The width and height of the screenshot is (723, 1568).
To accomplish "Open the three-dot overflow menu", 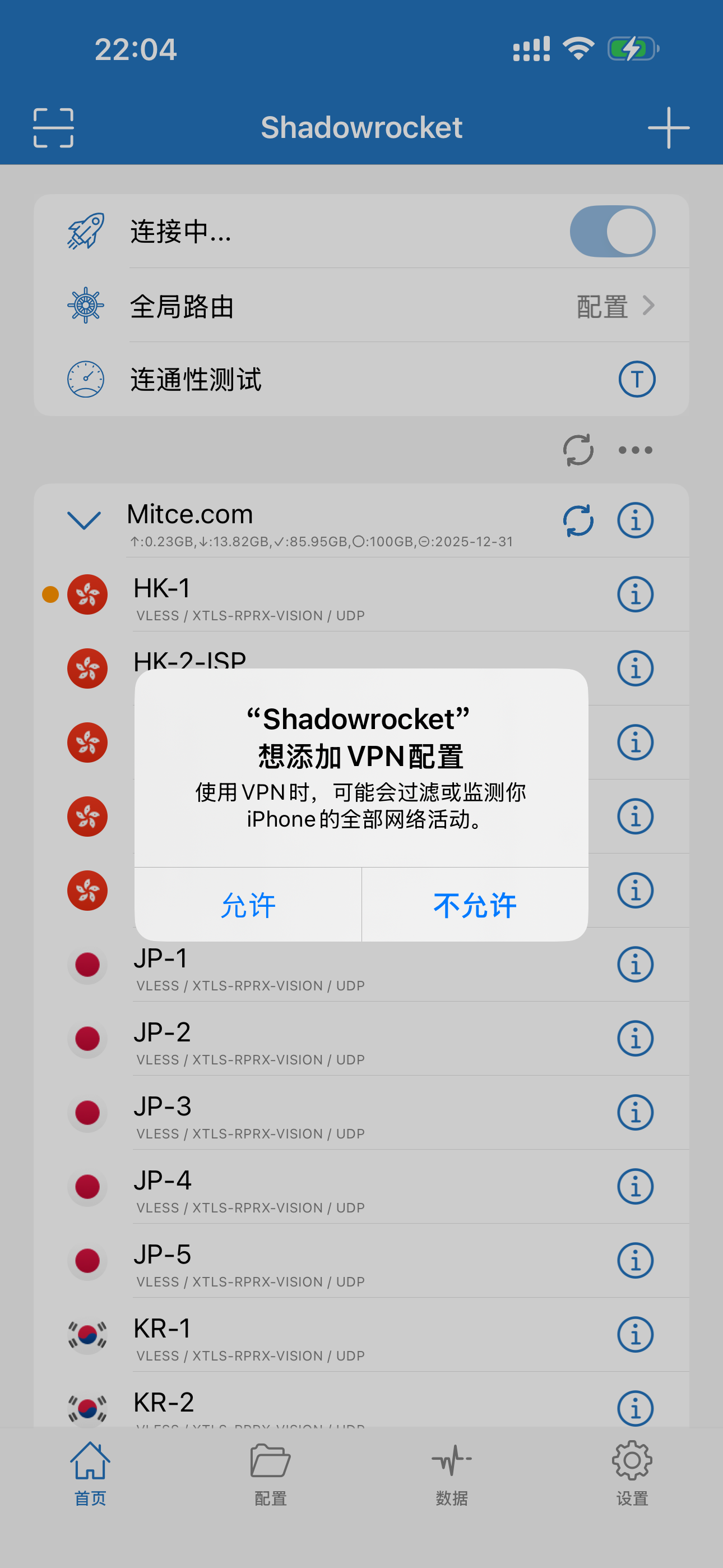I will click(x=636, y=450).
